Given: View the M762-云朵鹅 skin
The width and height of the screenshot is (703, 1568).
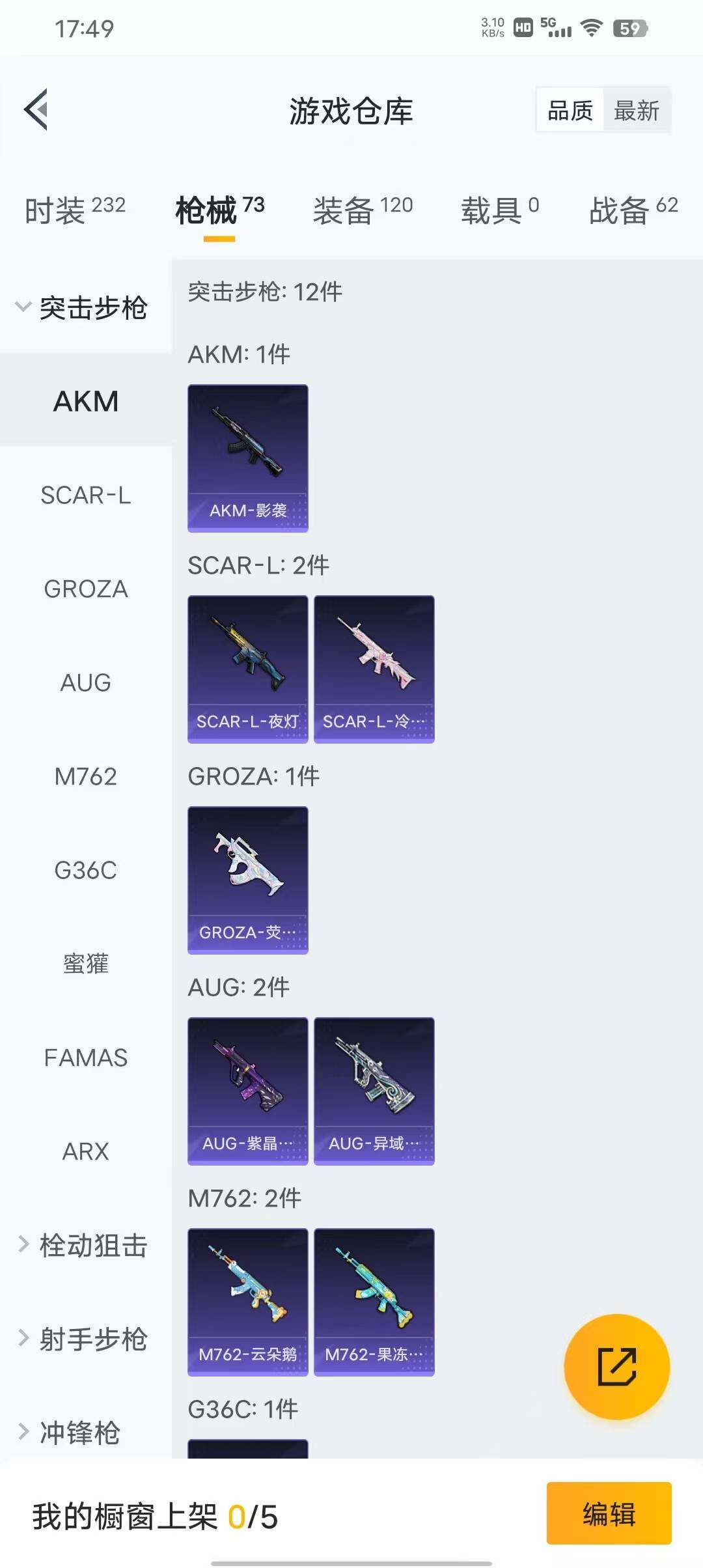Looking at the screenshot, I should click(247, 1302).
